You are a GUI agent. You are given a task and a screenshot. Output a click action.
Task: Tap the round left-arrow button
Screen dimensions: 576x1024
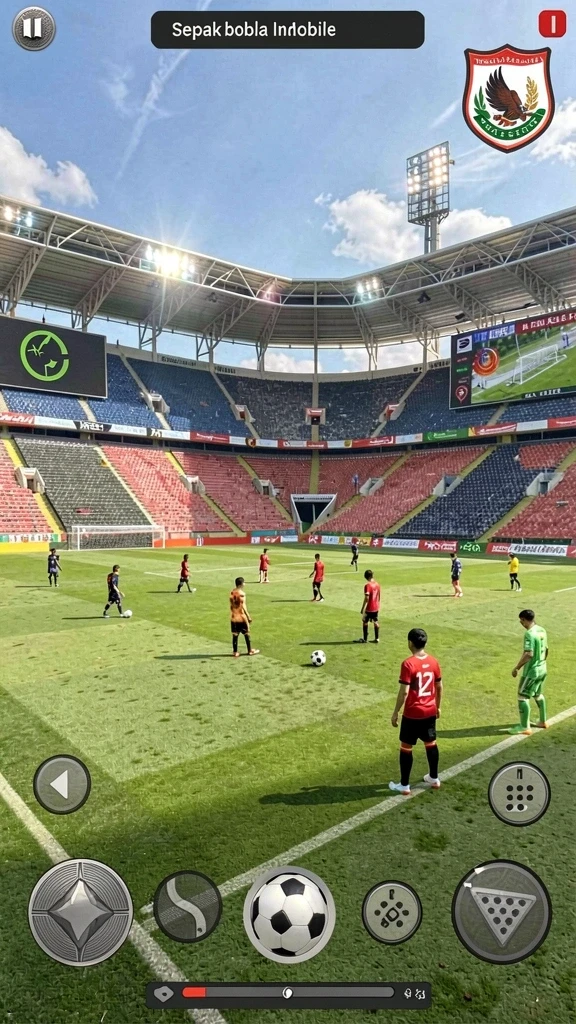point(62,784)
